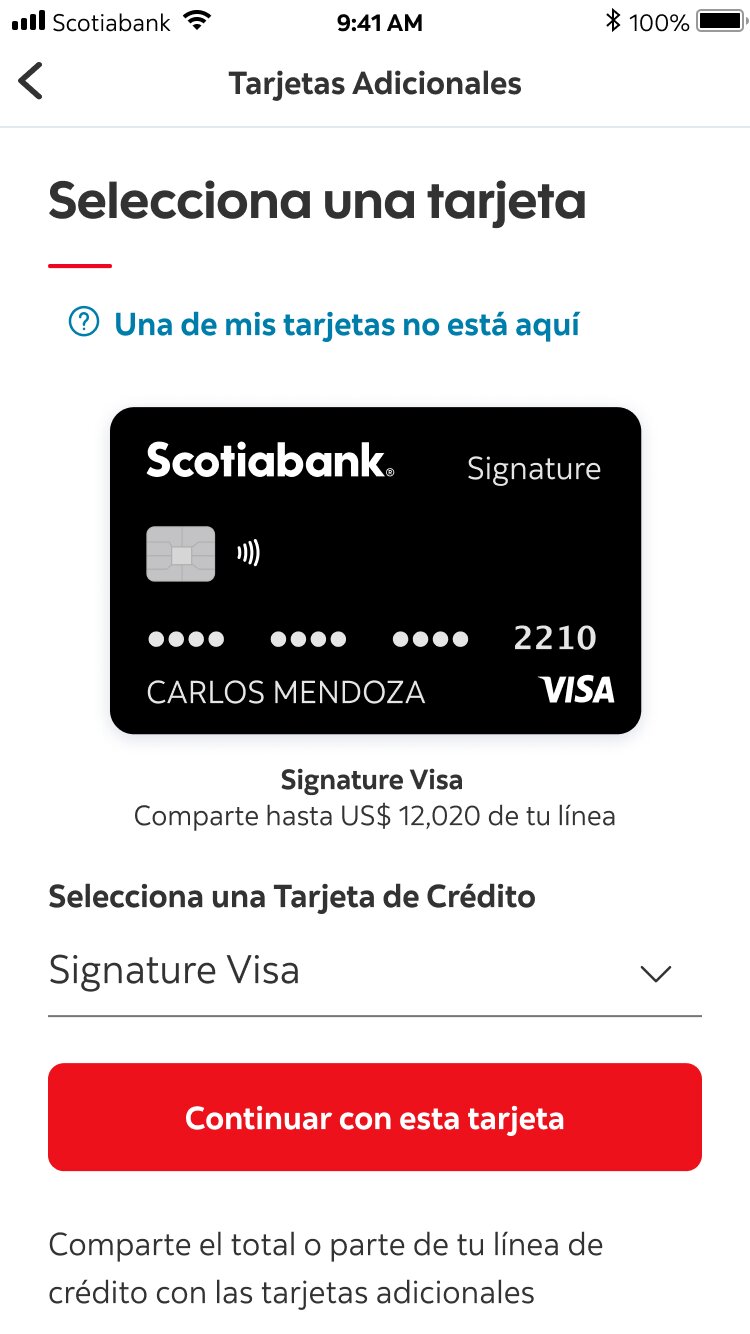
Task: Go back from Tarjetas Adicionales
Action: point(31,81)
